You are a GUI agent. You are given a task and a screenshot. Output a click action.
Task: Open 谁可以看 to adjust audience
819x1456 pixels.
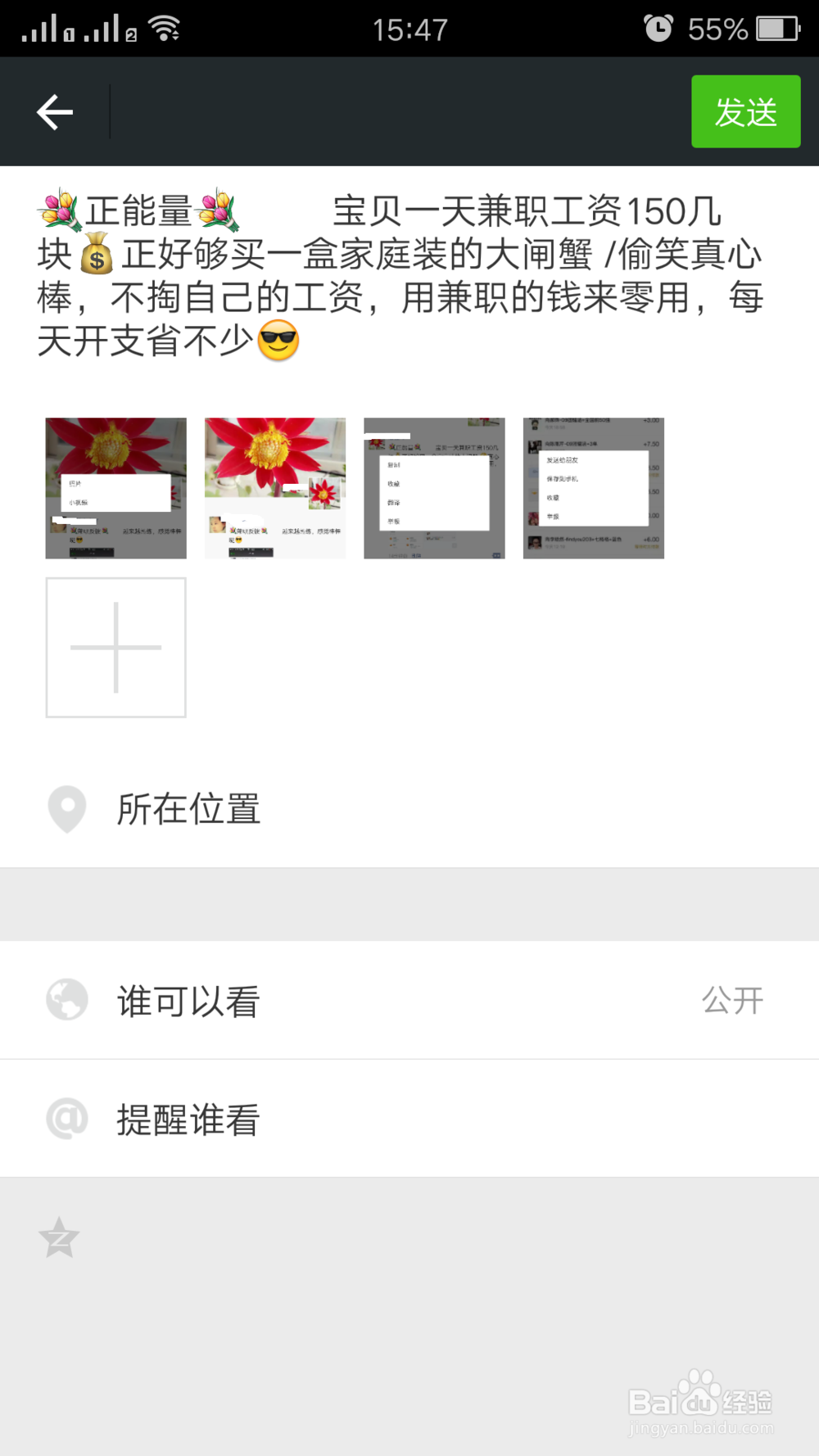187,999
